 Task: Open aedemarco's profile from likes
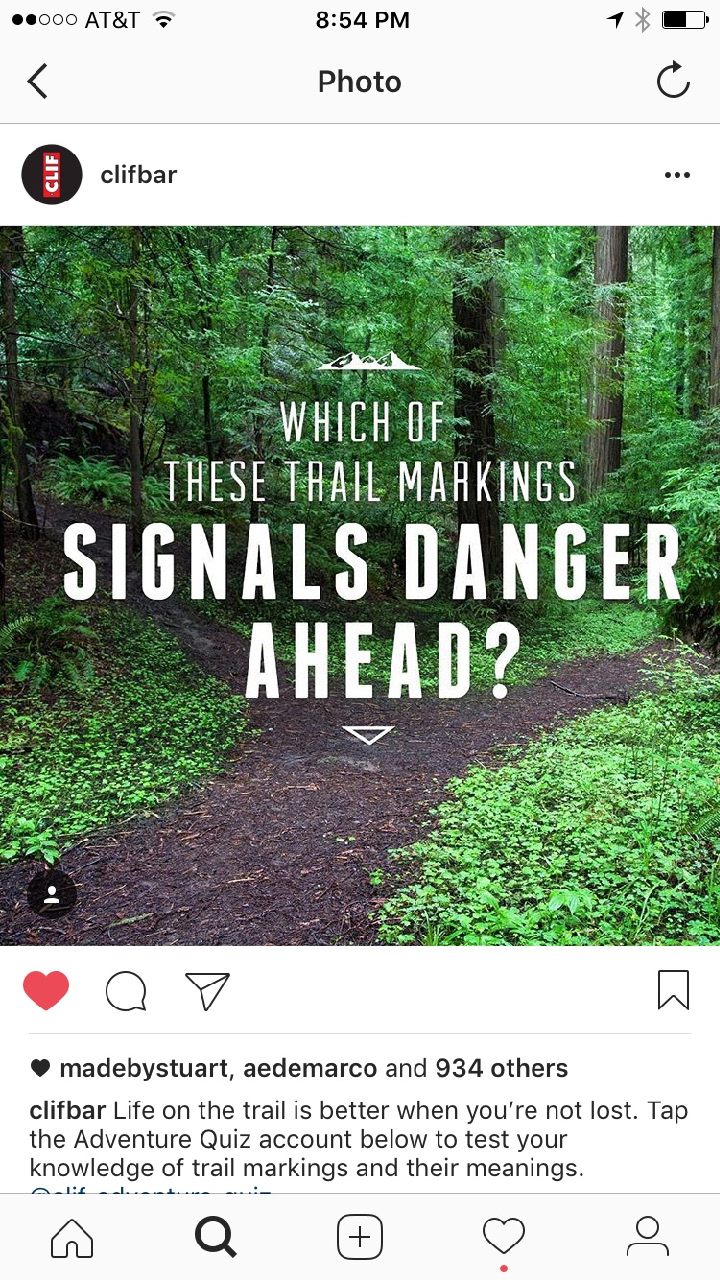pos(308,1068)
